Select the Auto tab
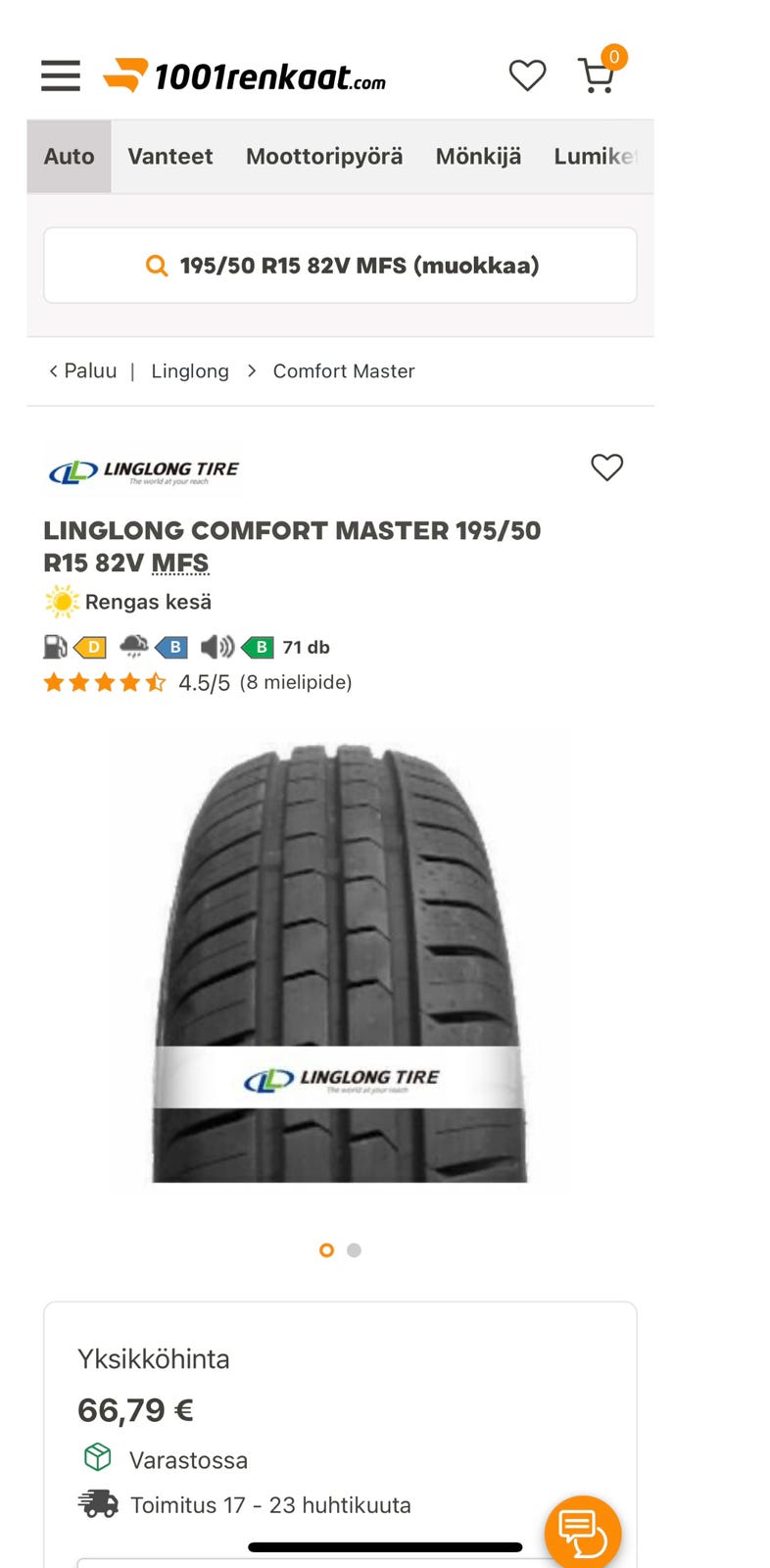 (x=69, y=157)
